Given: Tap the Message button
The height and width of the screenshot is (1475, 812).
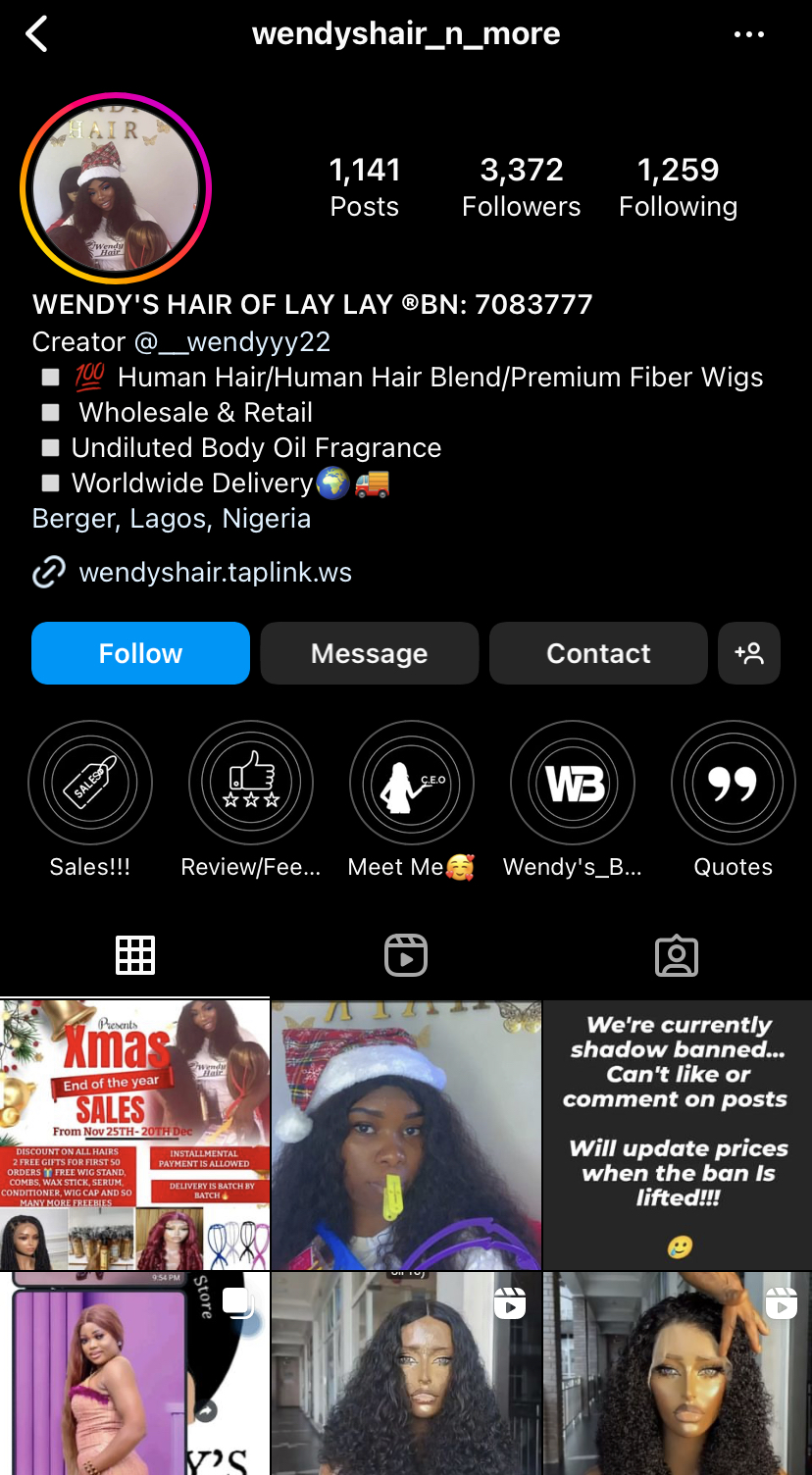Looking at the screenshot, I should 369,652.
